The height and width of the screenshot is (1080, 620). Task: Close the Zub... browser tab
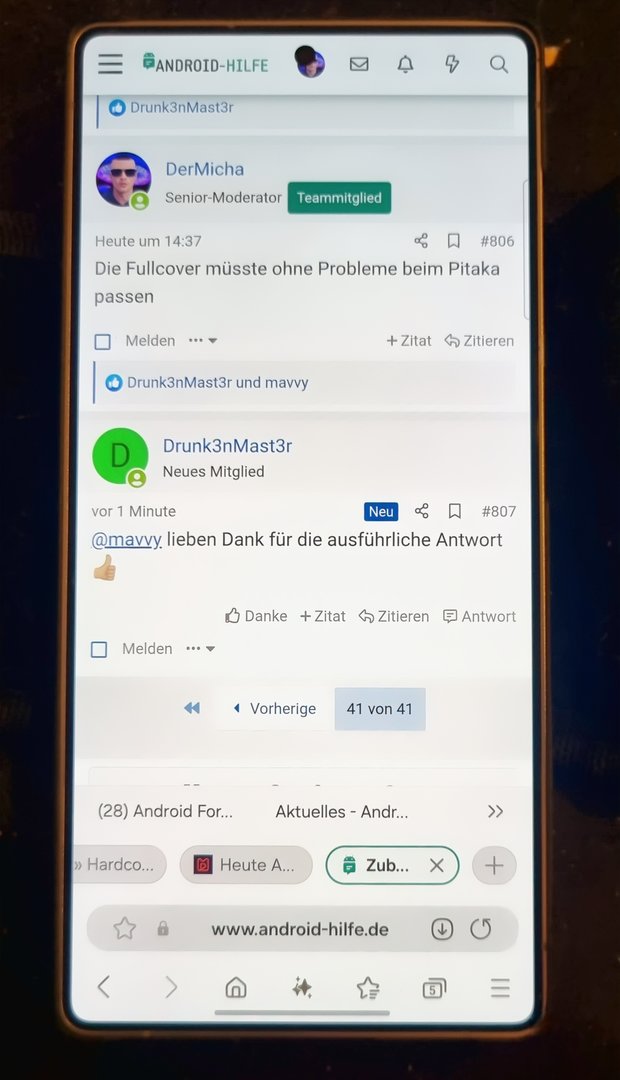point(436,866)
